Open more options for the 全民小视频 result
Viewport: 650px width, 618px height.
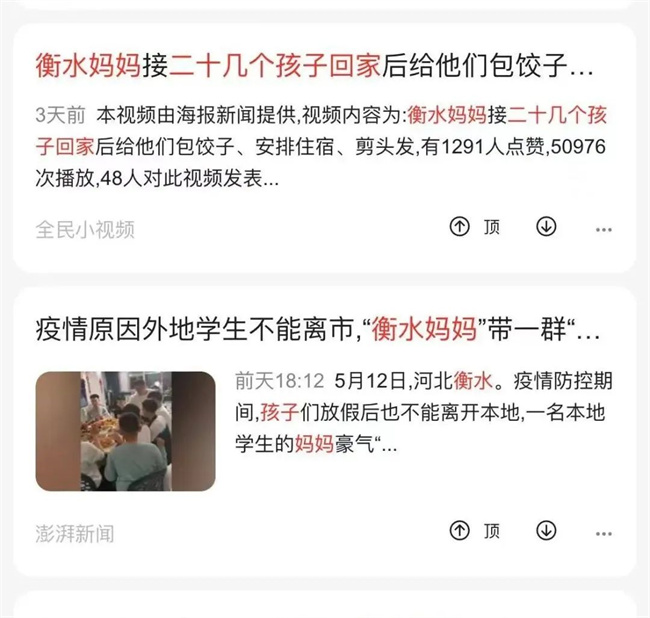[603, 229]
